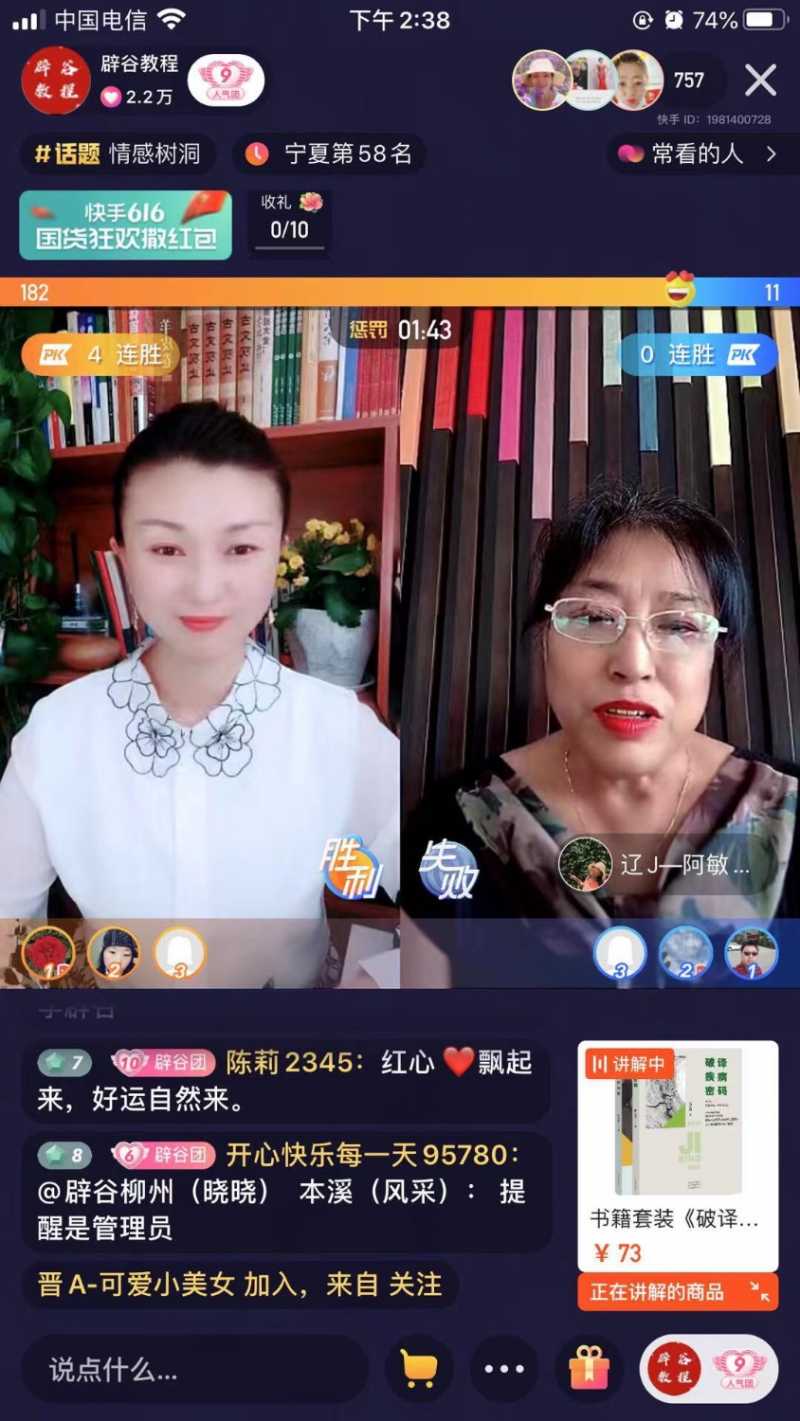The height and width of the screenshot is (1421, 800).
Task: Open opponent 辽J—阿敏 profile
Action: pyautogui.click(x=660, y=865)
